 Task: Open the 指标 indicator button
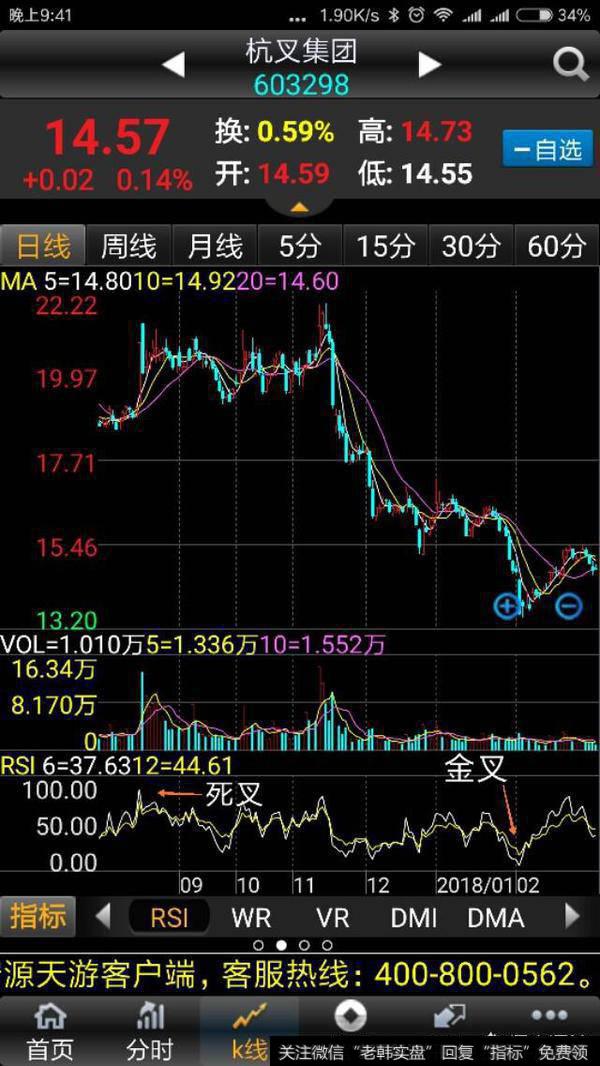[x=38, y=915]
